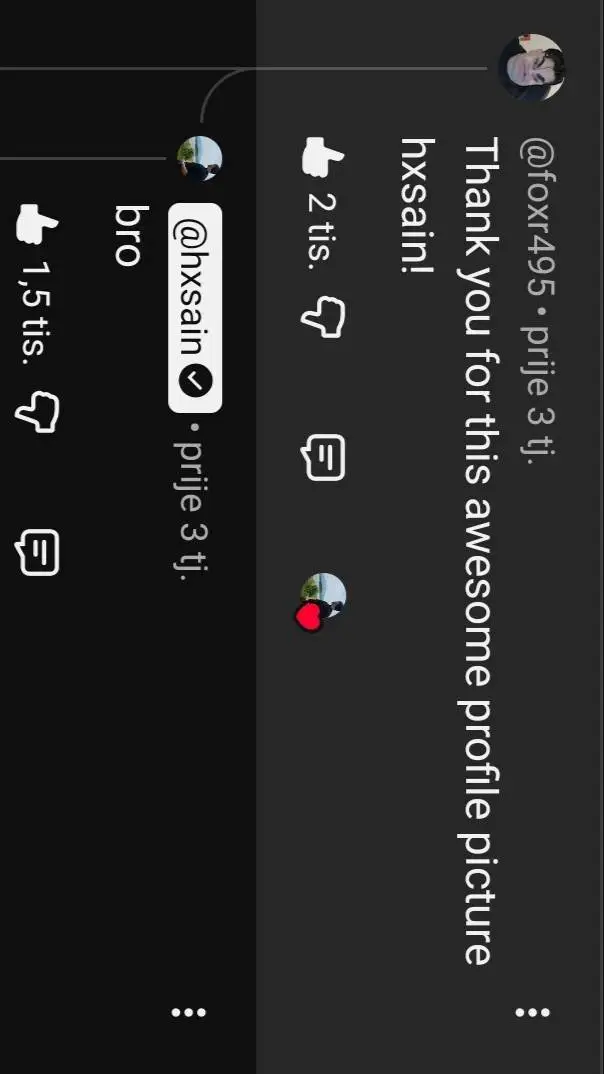The height and width of the screenshot is (1074, 604).
Task: Reply to @hxsain's "bro" comment
Action: coord(38,552)
